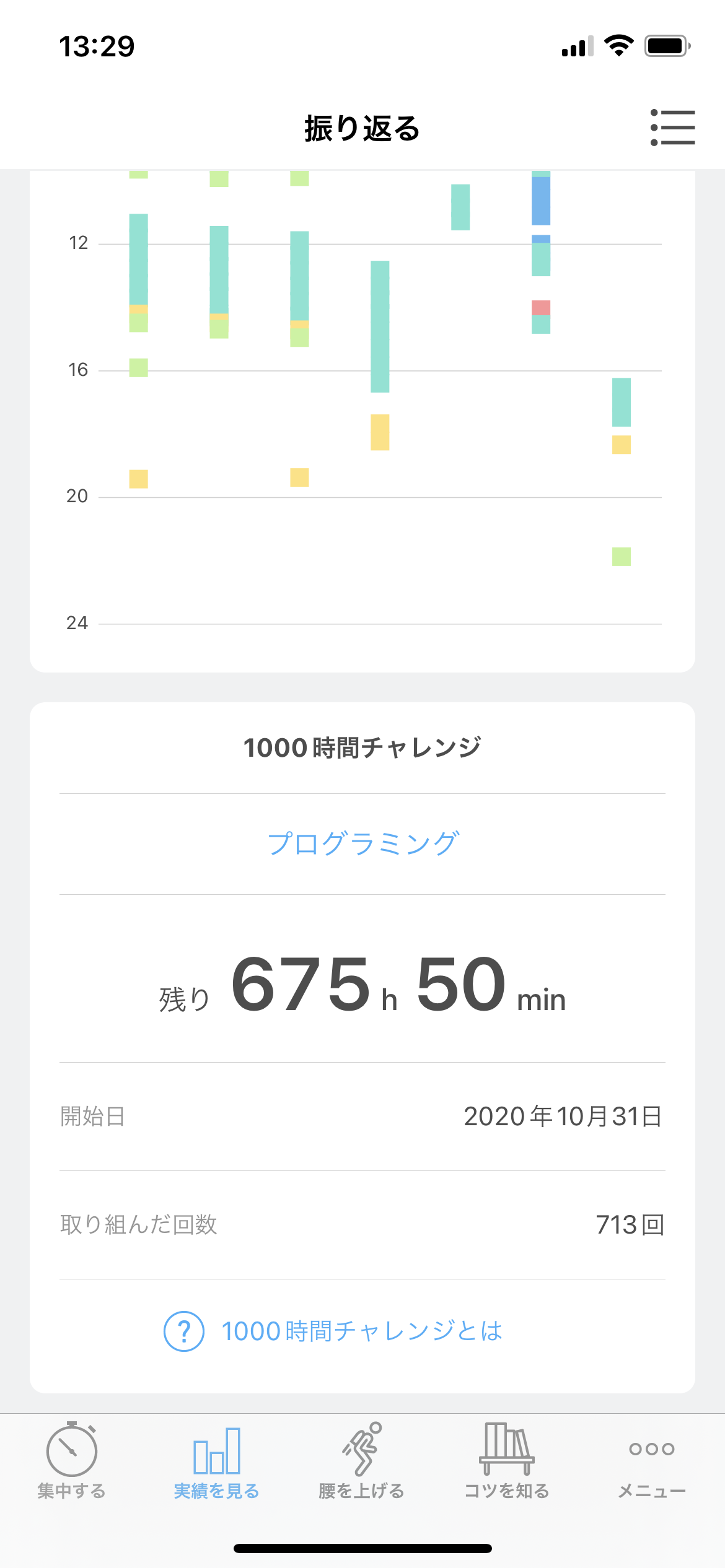The image size is (725, 1568).
Task: Click the Wi-Fi status icon
Action: 618,43
